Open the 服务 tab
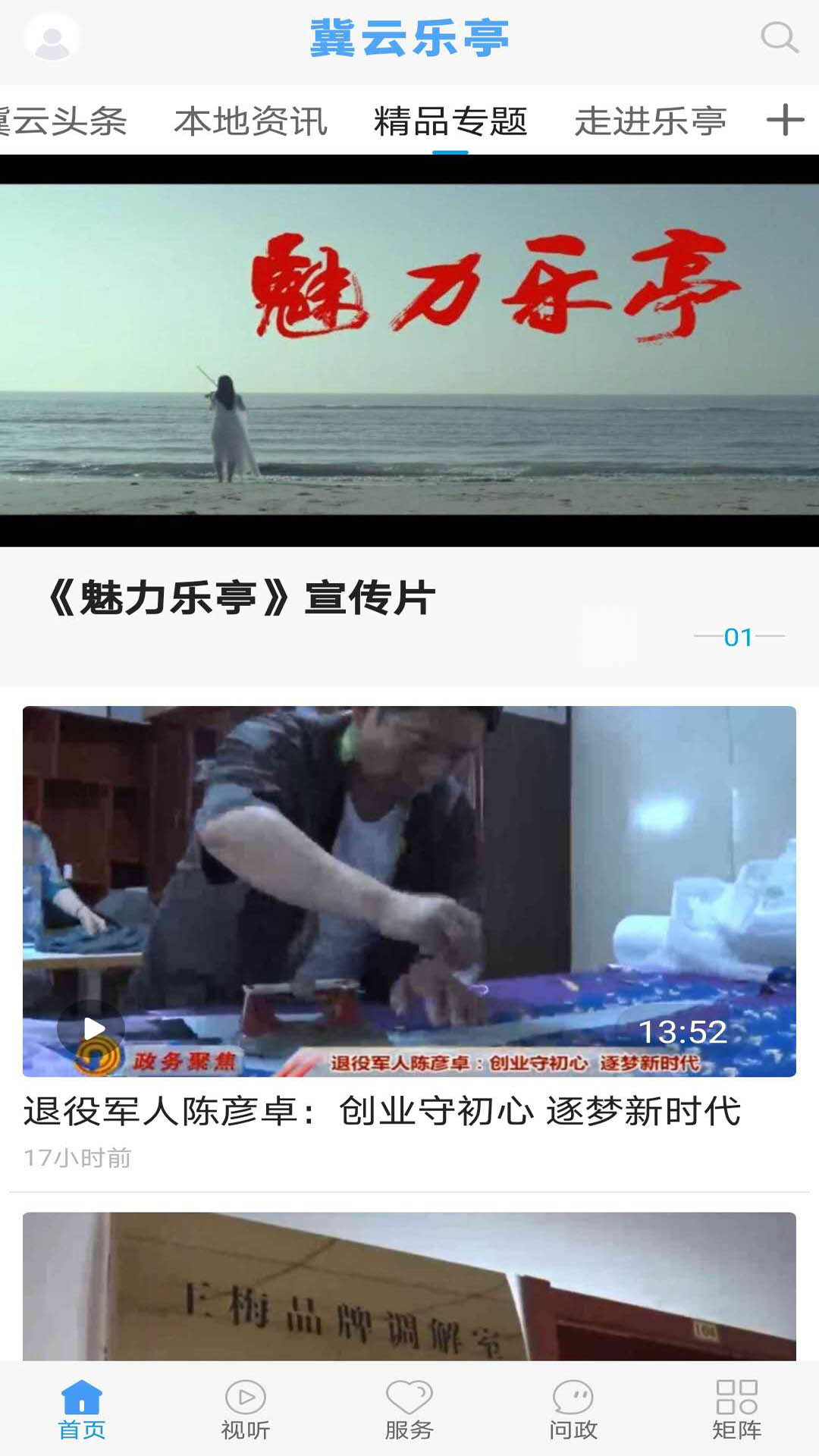The height and width of the screenshot is (1456, 819). [x=409, y=1409]
